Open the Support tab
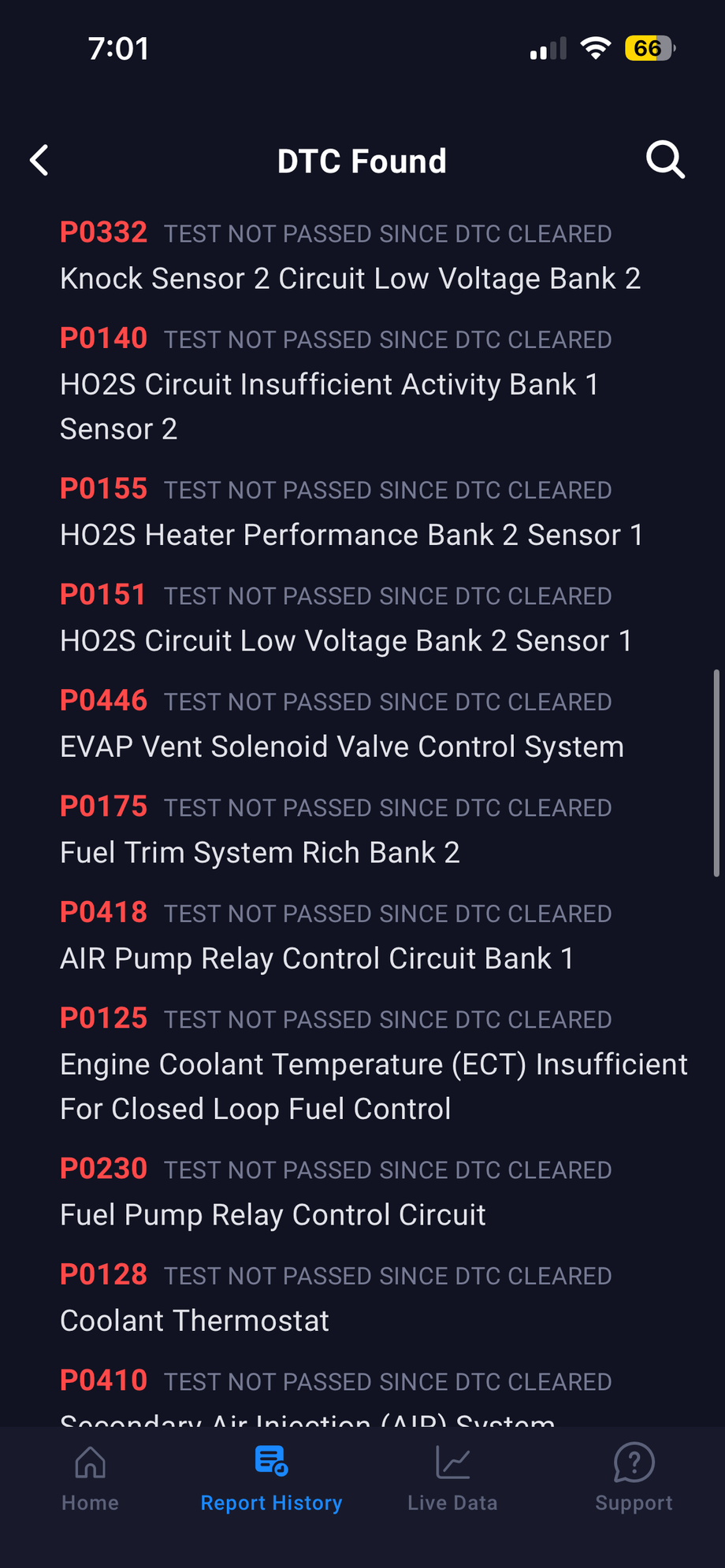The height and width of the screenshot is (1568, 725). click(x=634, y=1478)
